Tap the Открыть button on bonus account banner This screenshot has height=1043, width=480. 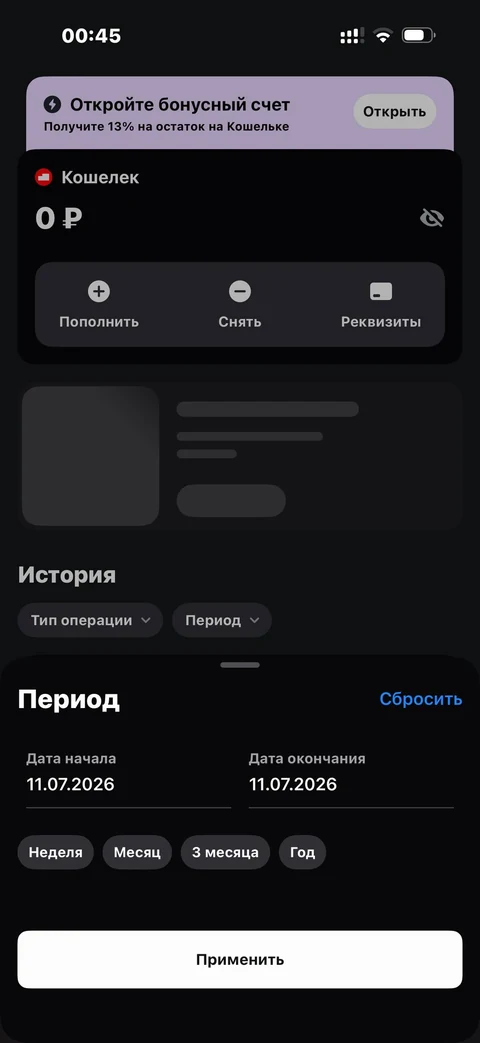click(x=394, y=111)
